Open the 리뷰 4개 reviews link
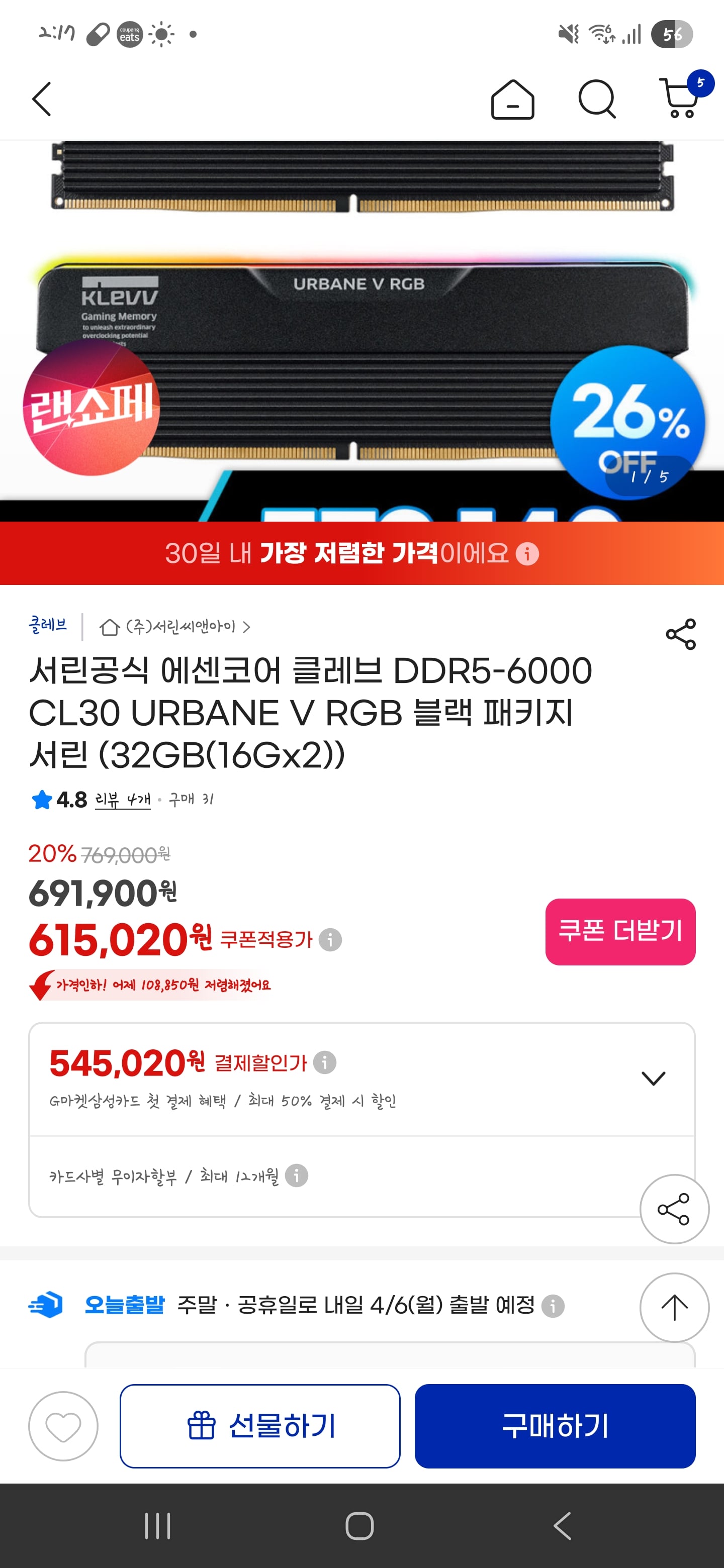The height and width of the screenshot is (1568, 724). (122, 799)
